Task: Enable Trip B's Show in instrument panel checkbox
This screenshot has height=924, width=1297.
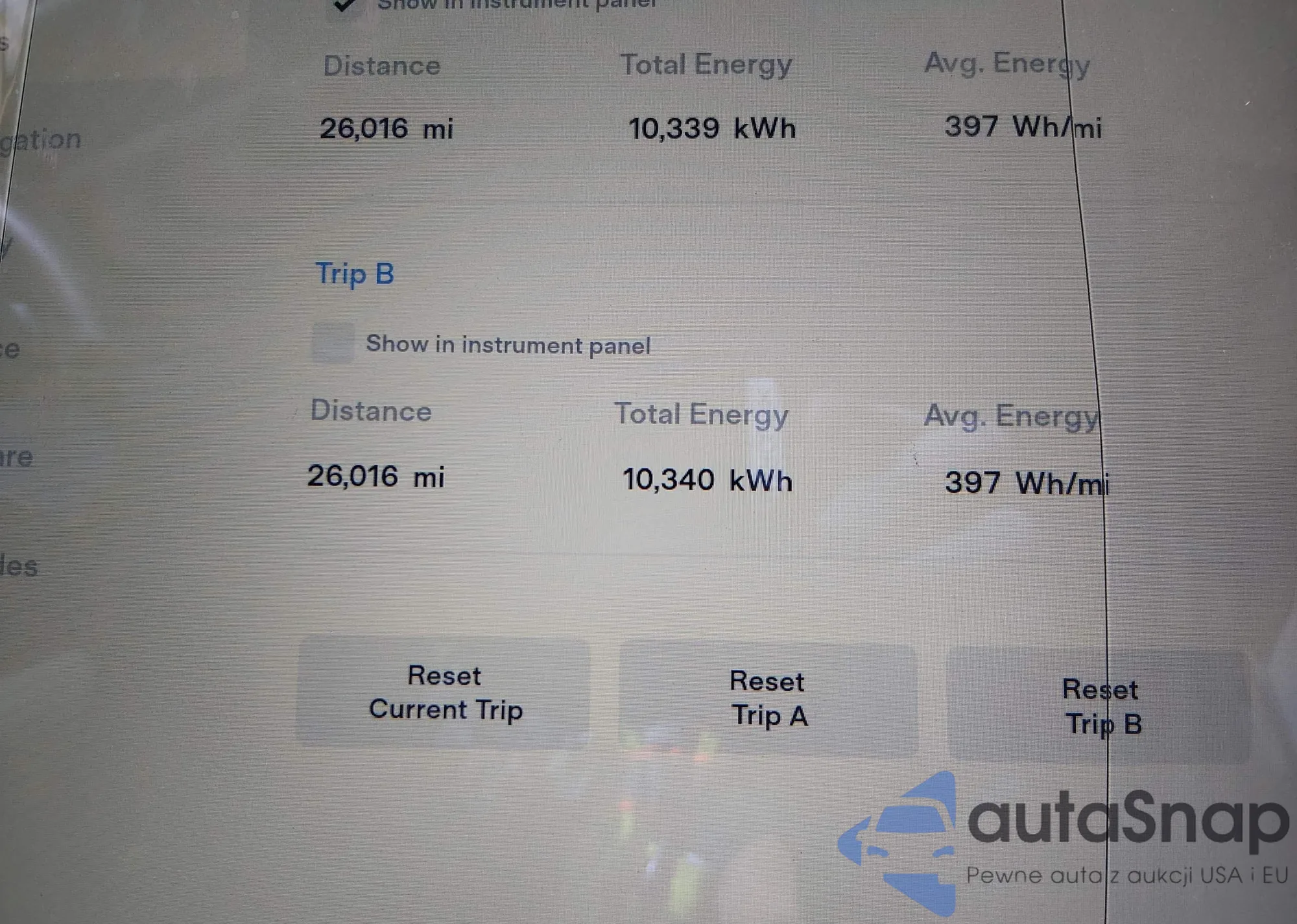Action: click(333, 343)
